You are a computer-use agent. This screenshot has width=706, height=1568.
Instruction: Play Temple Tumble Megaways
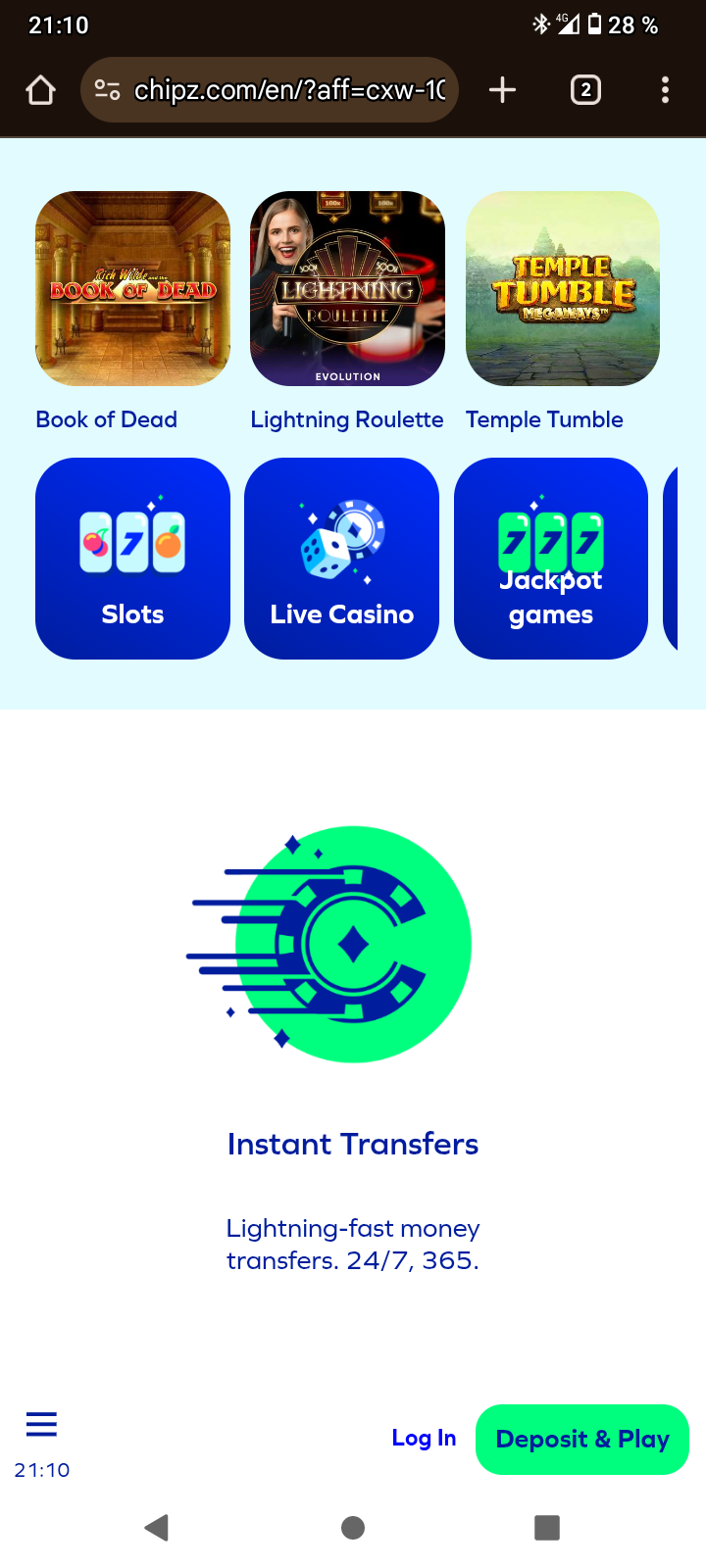pos(563,289)
